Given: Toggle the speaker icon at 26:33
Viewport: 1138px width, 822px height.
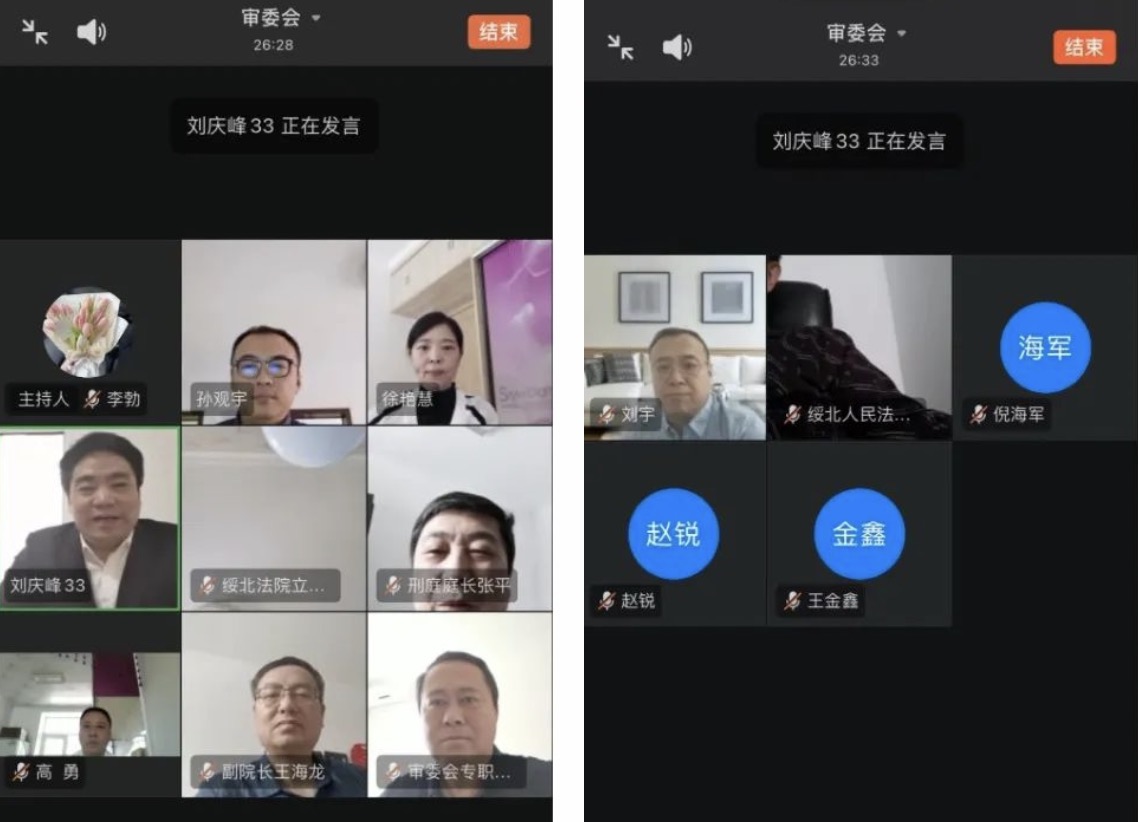Looking at the screenshot, I should point(677,47).
